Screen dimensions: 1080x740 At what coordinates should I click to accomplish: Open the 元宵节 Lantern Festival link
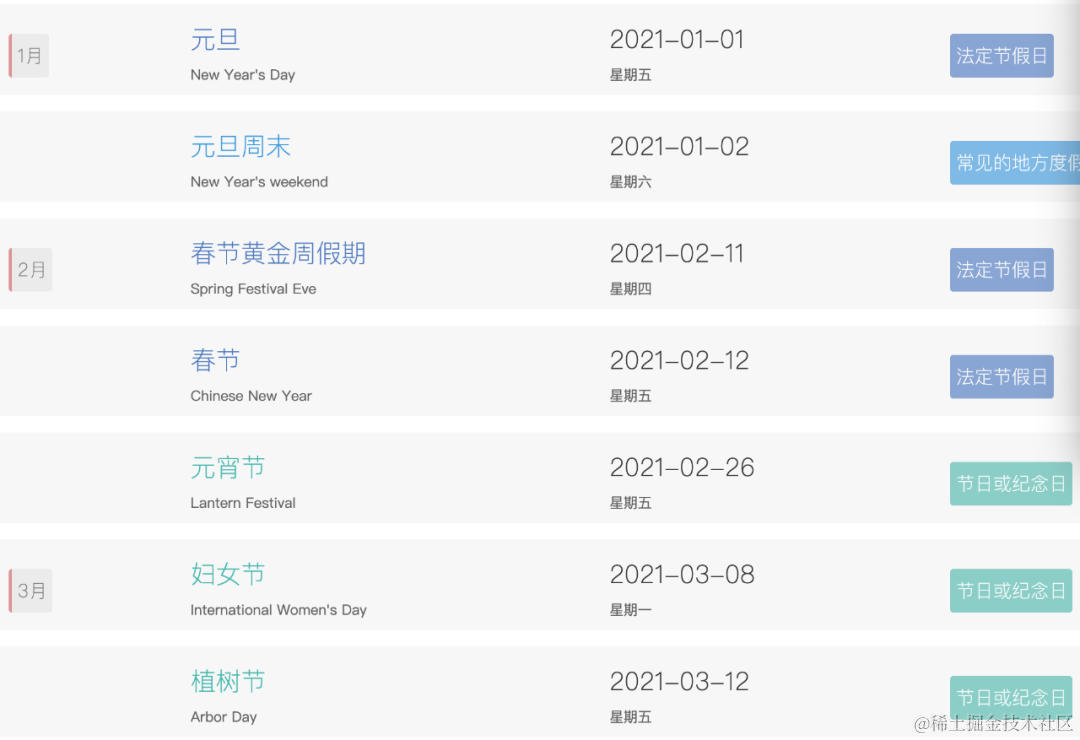[x=228, y=468]
